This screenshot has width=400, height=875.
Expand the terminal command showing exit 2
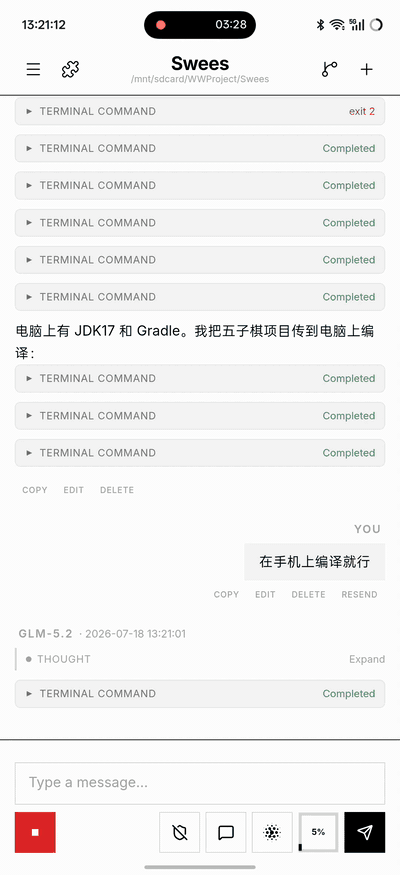click(x=200, y=111)
